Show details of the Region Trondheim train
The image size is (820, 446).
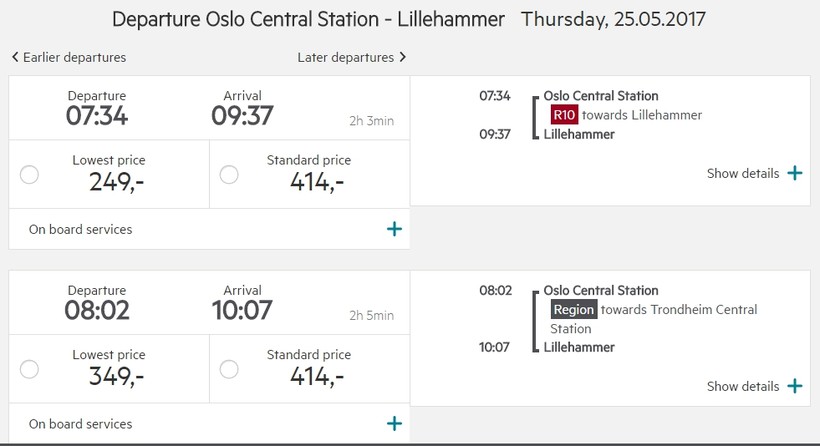[754, 386]
